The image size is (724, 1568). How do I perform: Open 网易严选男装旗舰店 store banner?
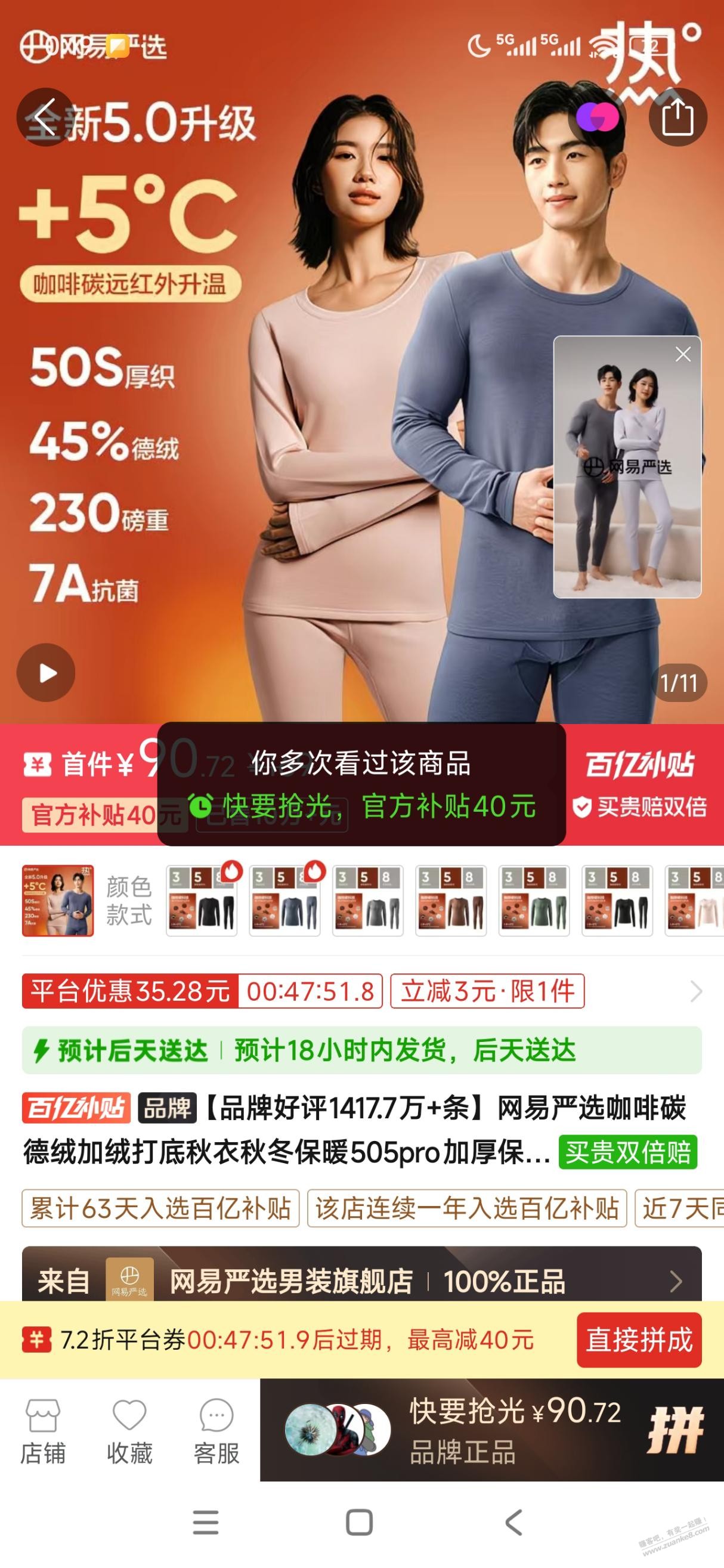pos(361,1281)
